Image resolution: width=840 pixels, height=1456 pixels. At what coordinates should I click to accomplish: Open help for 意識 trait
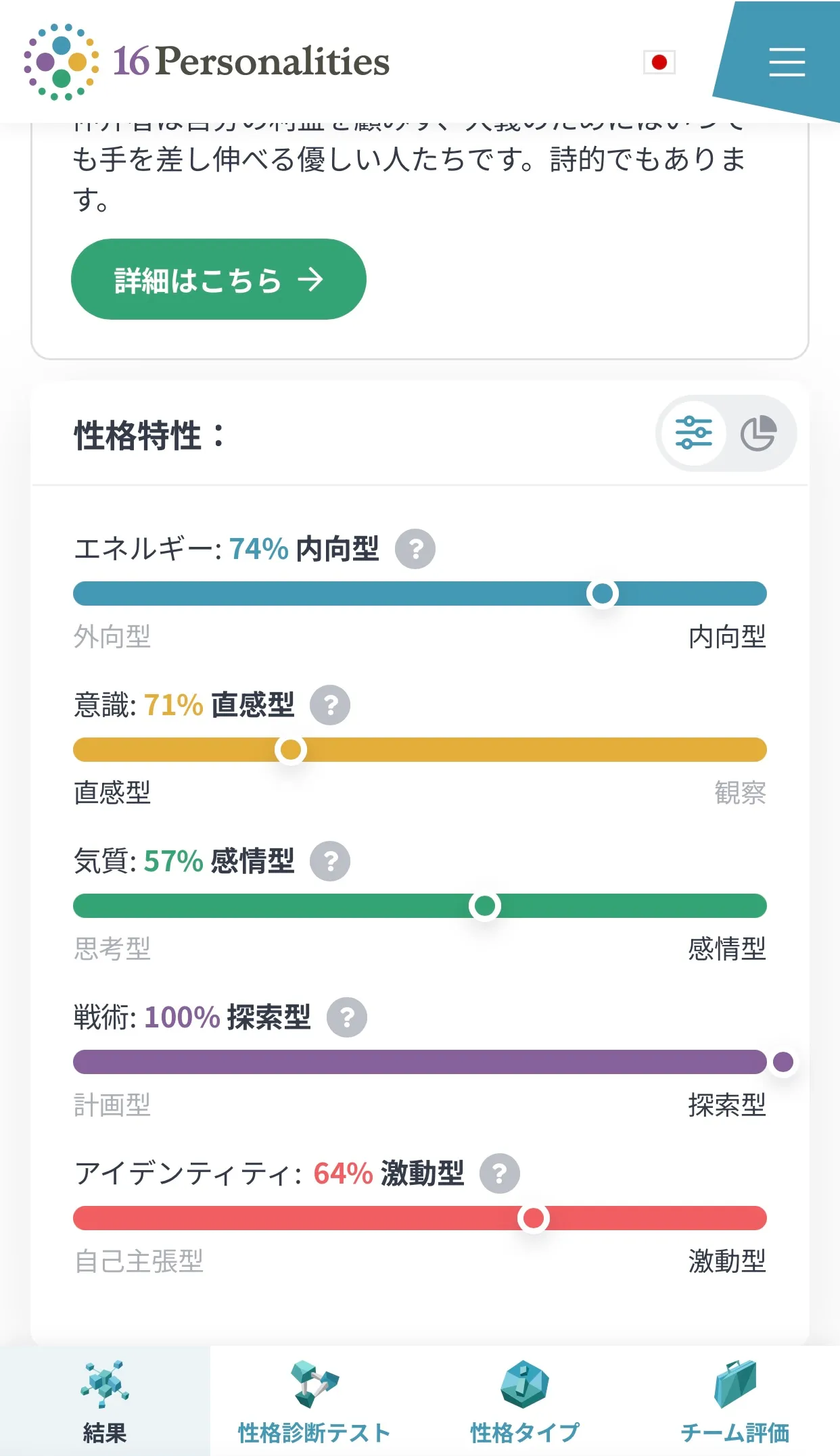pos(330,705)
